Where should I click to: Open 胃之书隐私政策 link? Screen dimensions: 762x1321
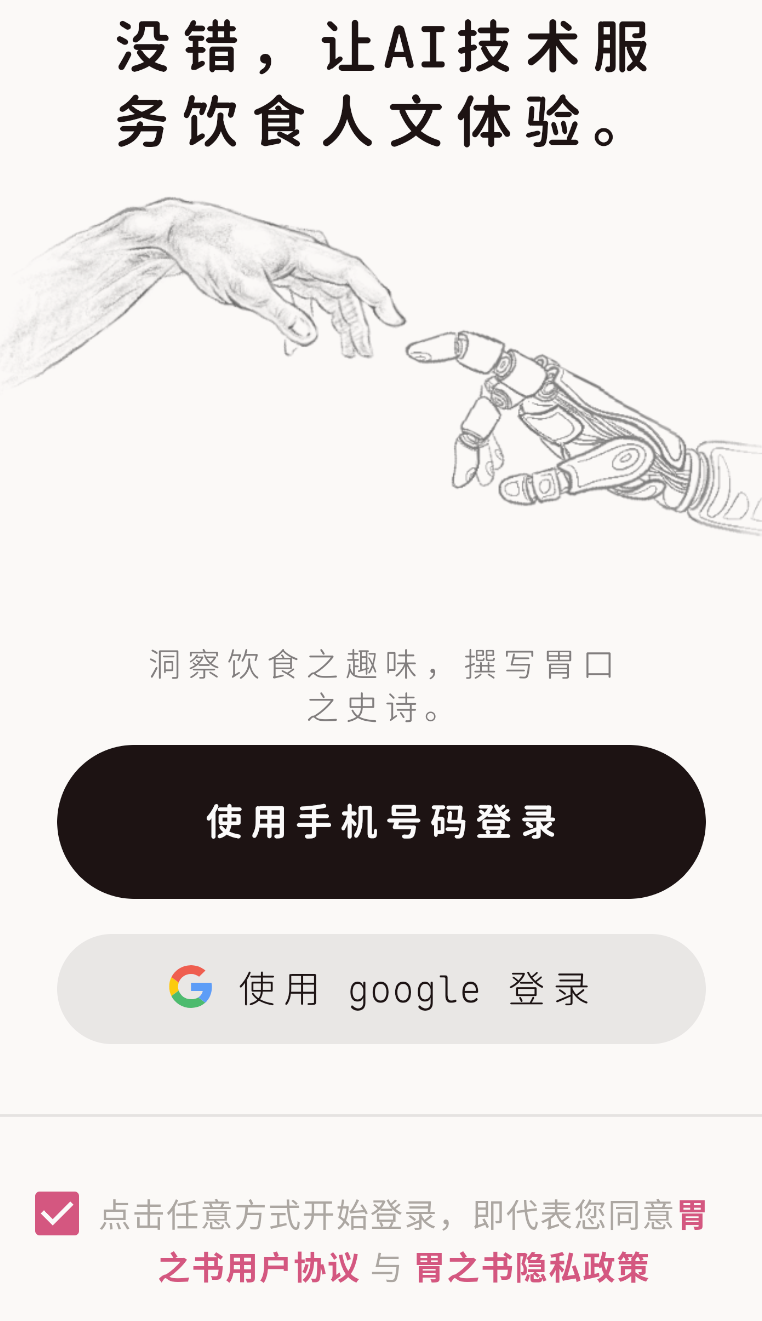(x=532, y=1268)
